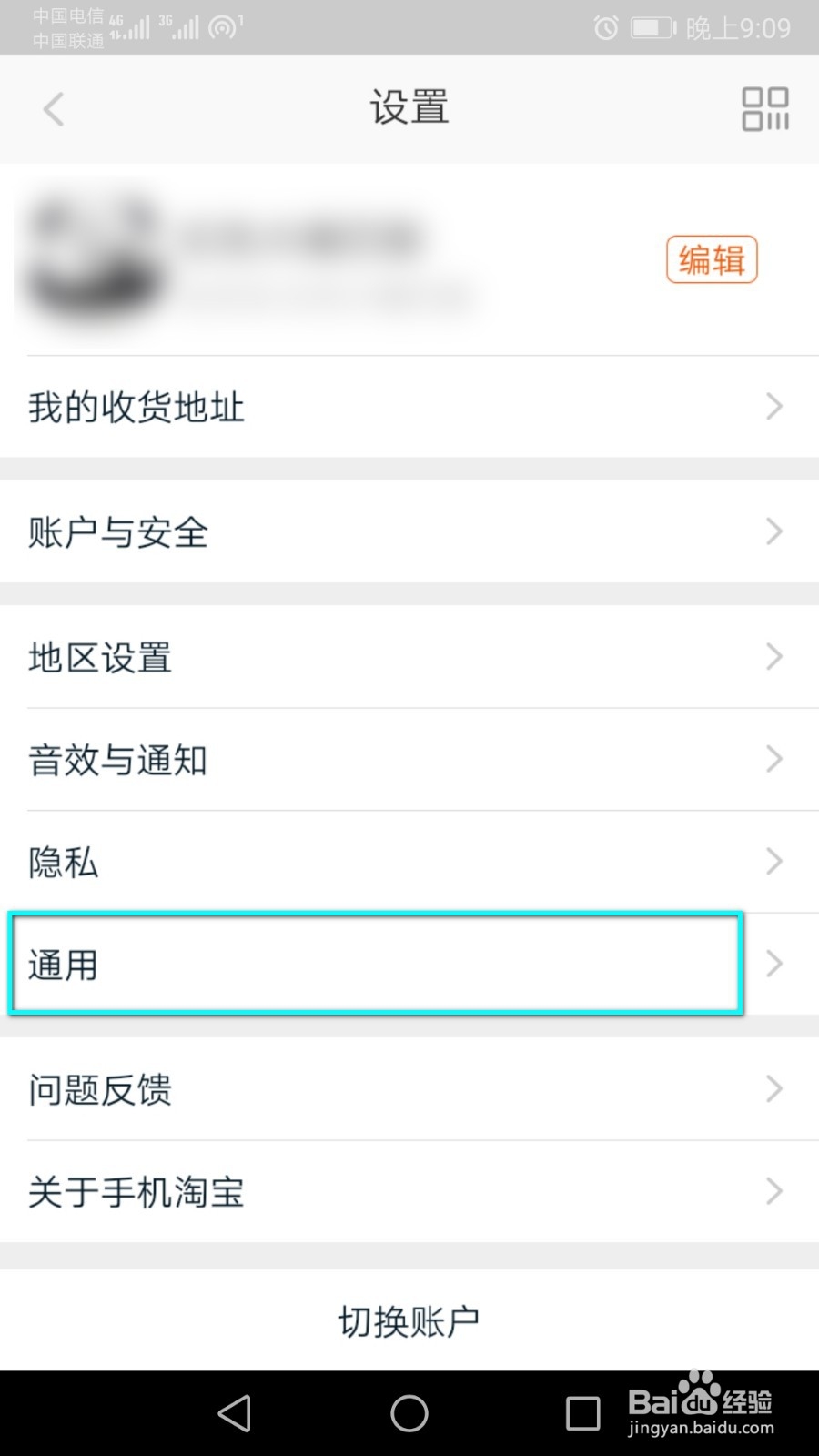The width and height of the screenshot is (819, 1456).
Task: Tap the Android back navigation button
Action: click(x=235, y=1413)
